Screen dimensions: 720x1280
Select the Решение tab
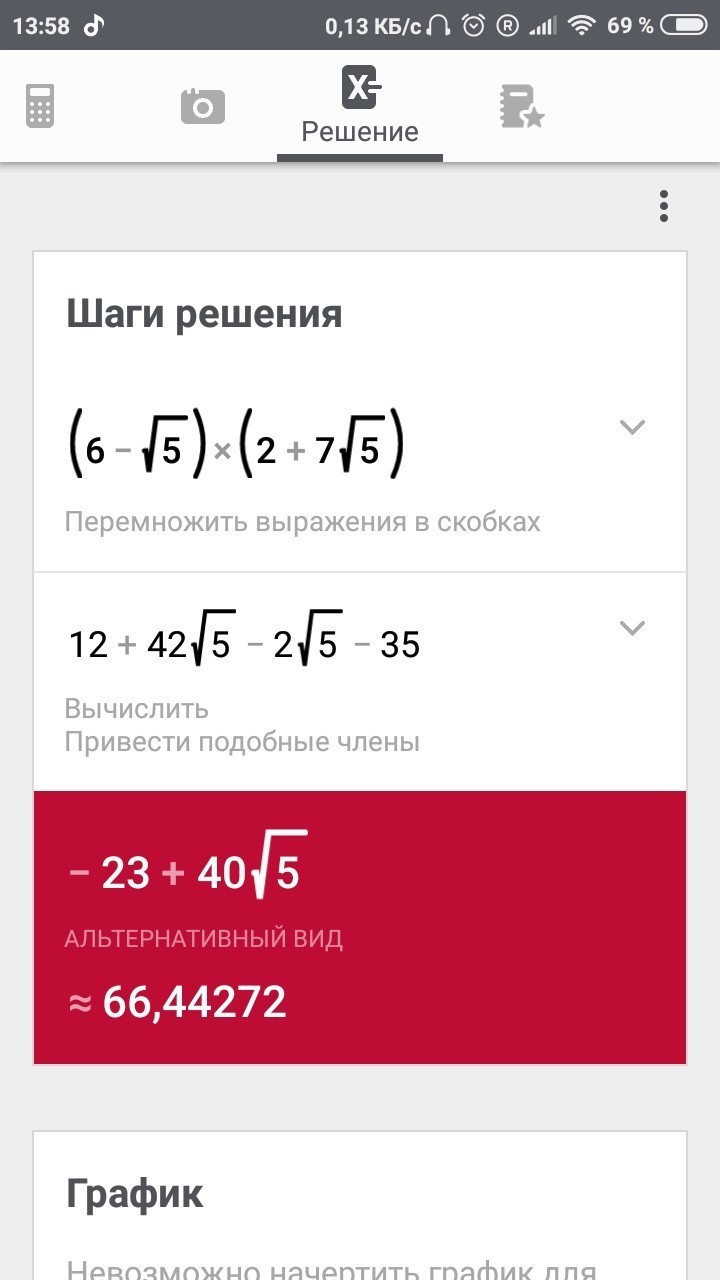360,106
